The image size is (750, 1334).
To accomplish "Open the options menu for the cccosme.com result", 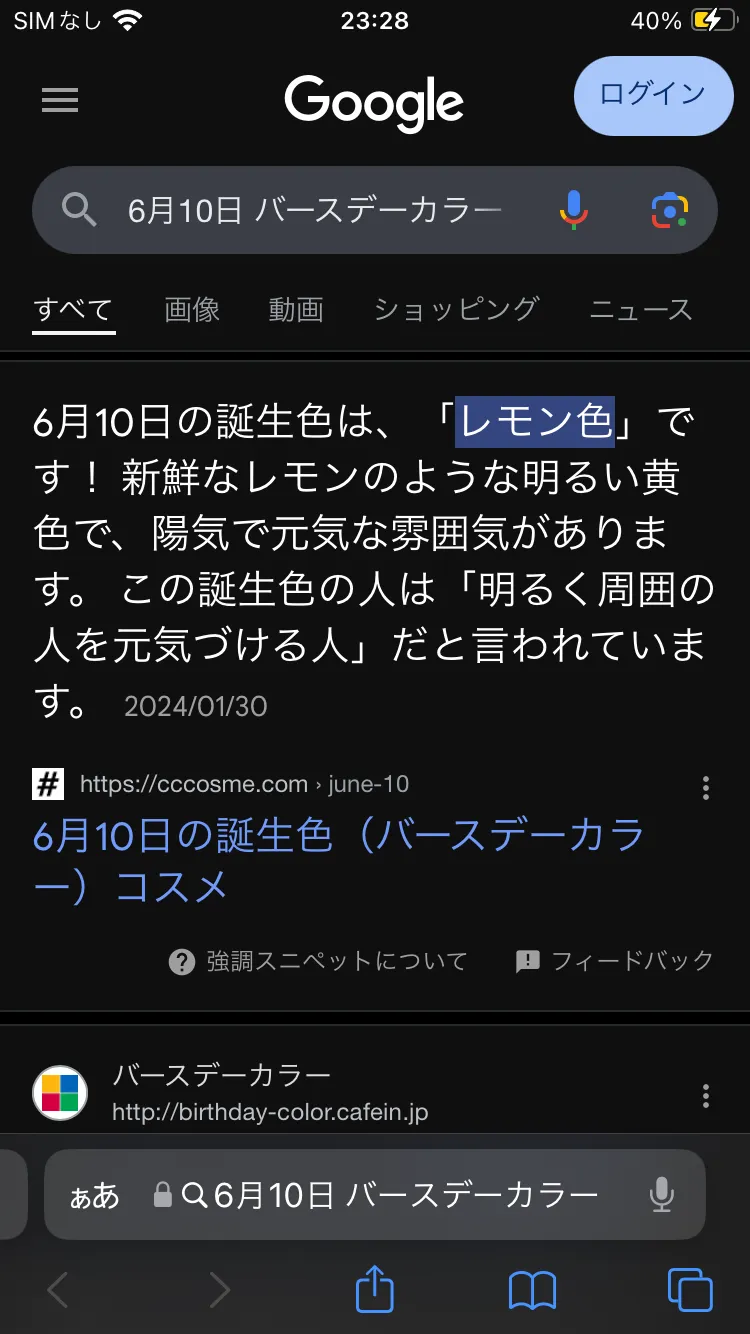I will pos(706,788).
